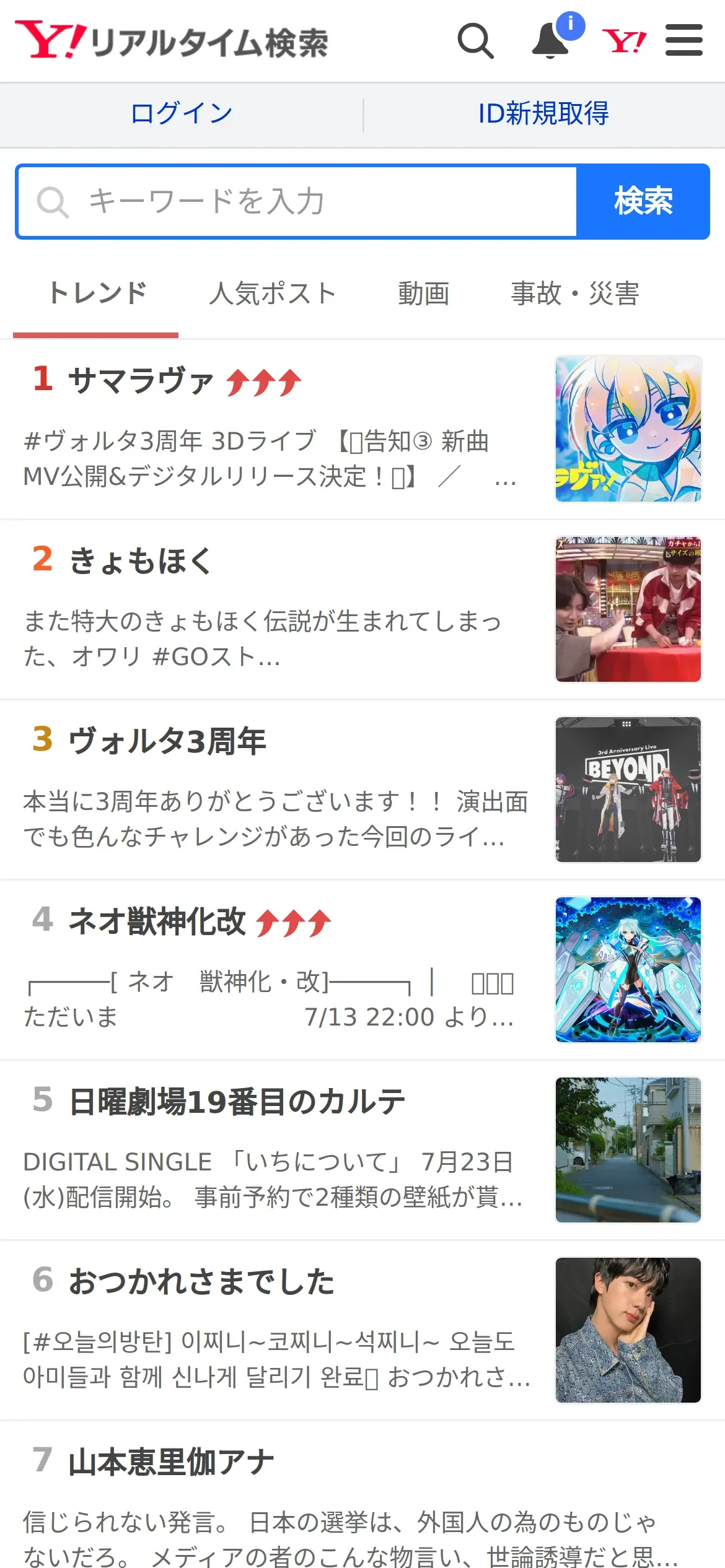
Task: Open trend #5 日曜劇場19番目のカルテ
Action: tap(237, 1102)
